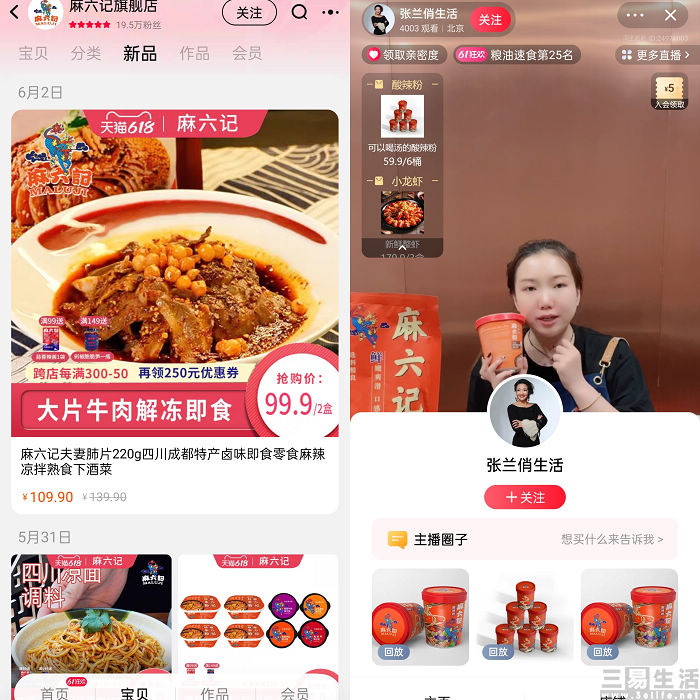
Task: Go back from 麻六记旗舰店 store page
Action: [14, 13]
